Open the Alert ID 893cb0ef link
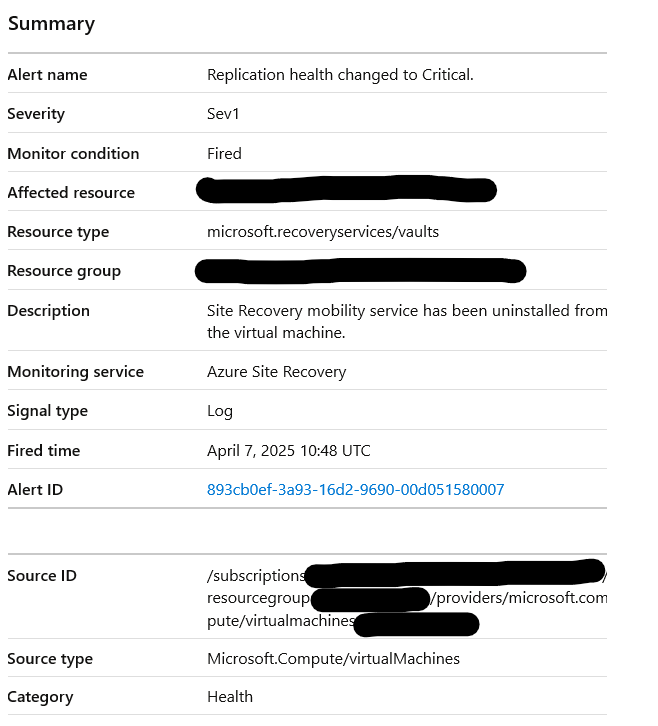Image resolution: width=658 pixels, height=726 pixels. point(355,490)
